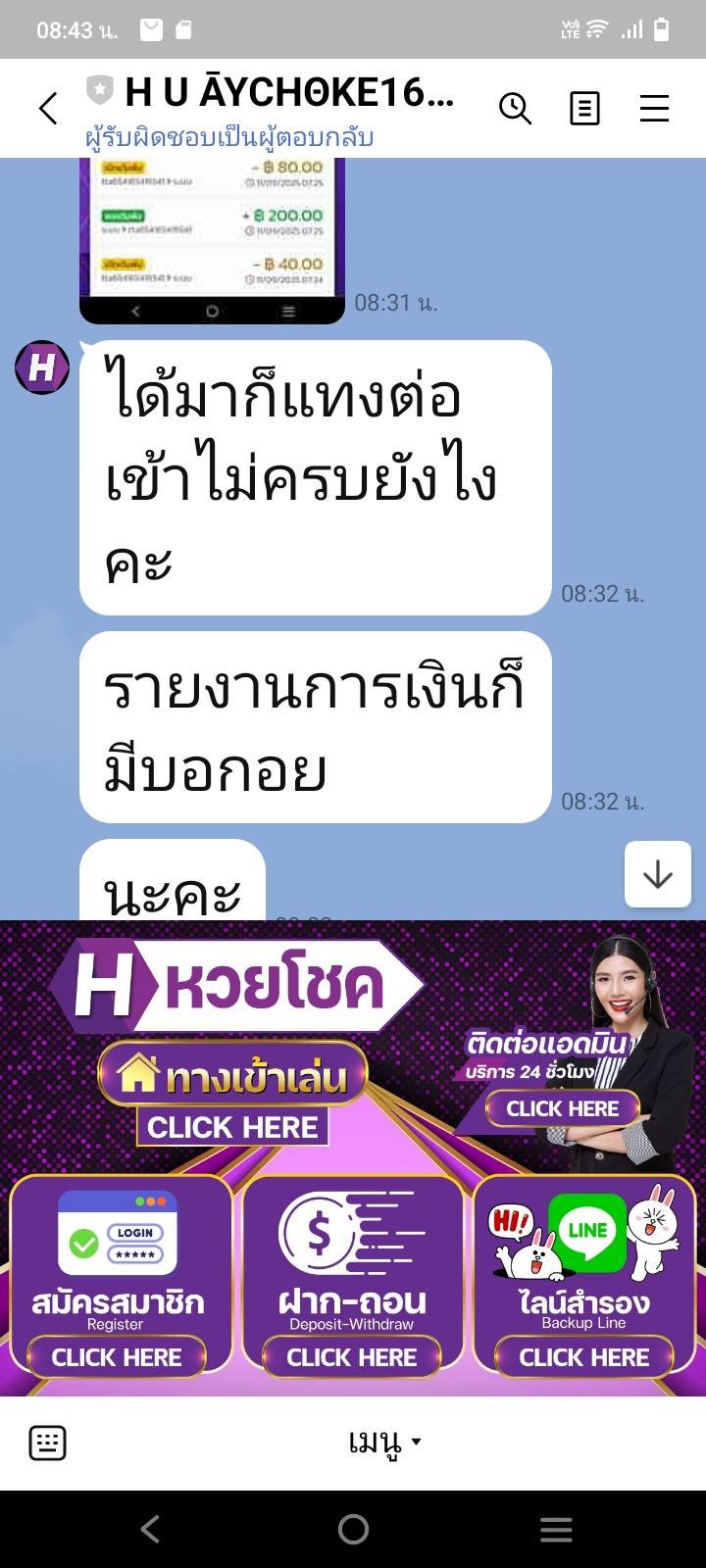
Task: Search messages in this chat
Action: [x=515, y=108]
